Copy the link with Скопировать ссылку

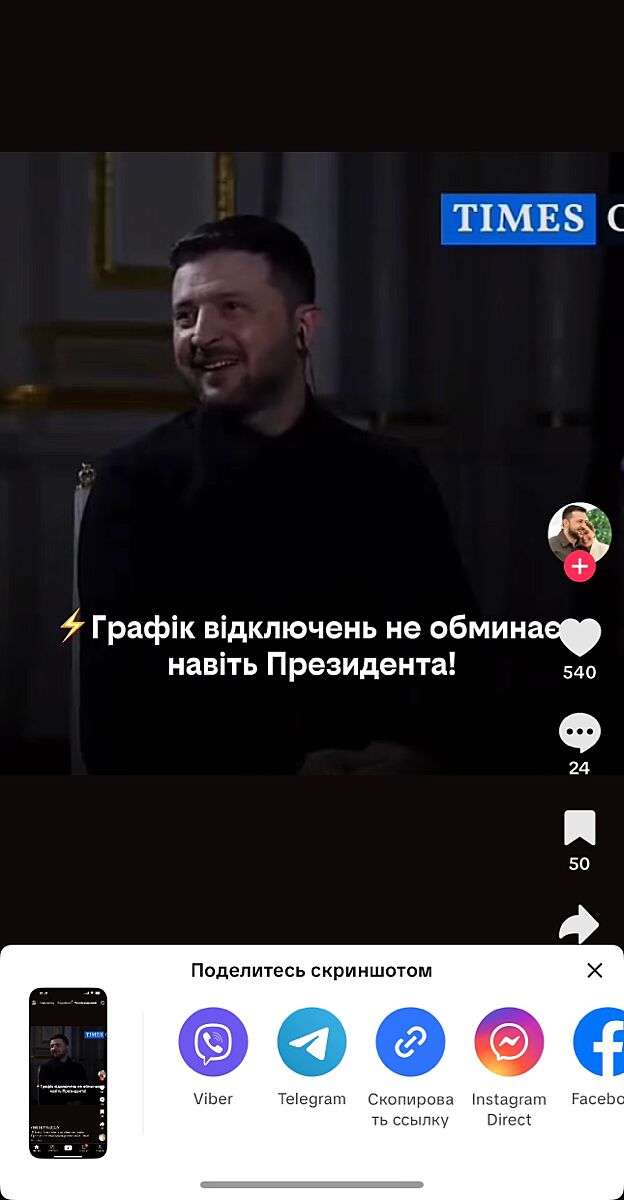tap(410, 1042)
